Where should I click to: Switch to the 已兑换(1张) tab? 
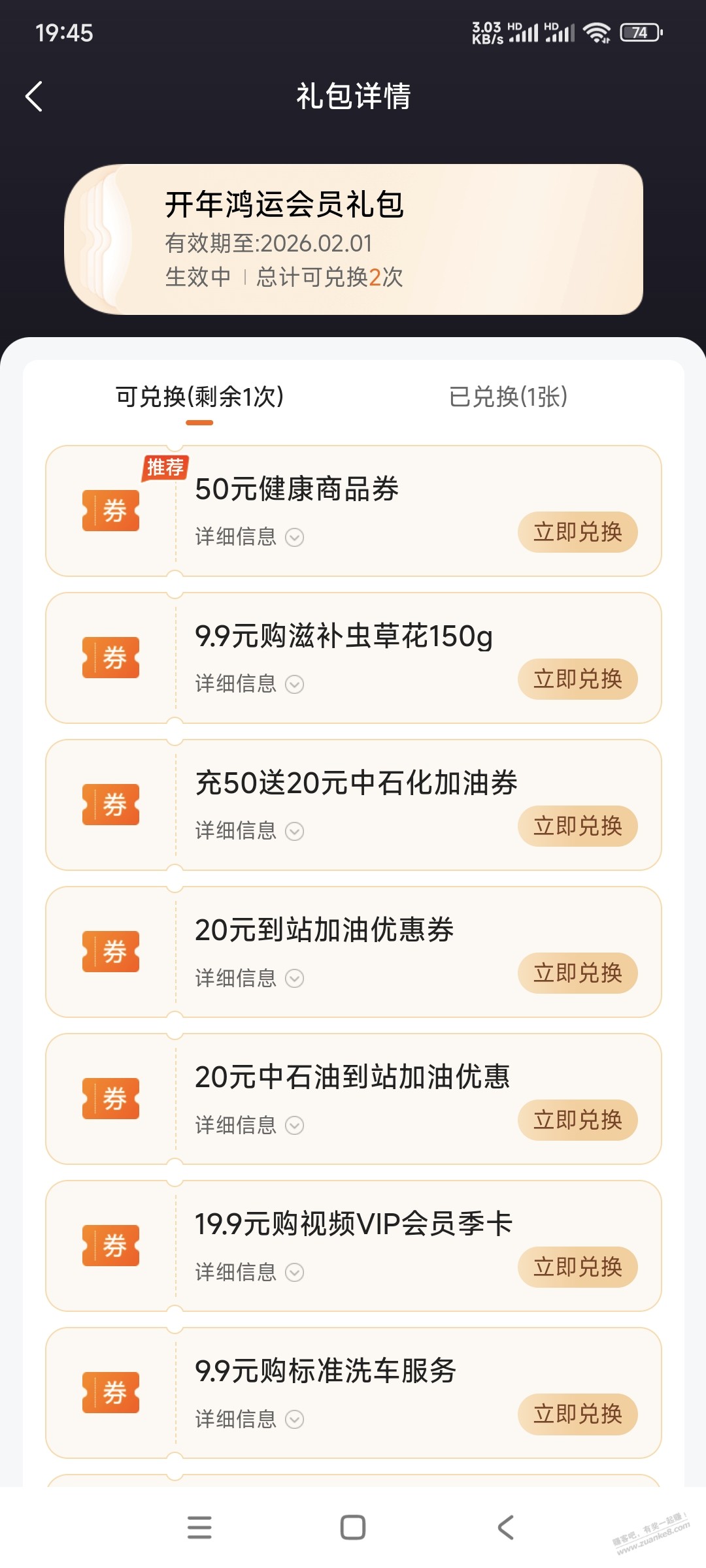point(508,397)
